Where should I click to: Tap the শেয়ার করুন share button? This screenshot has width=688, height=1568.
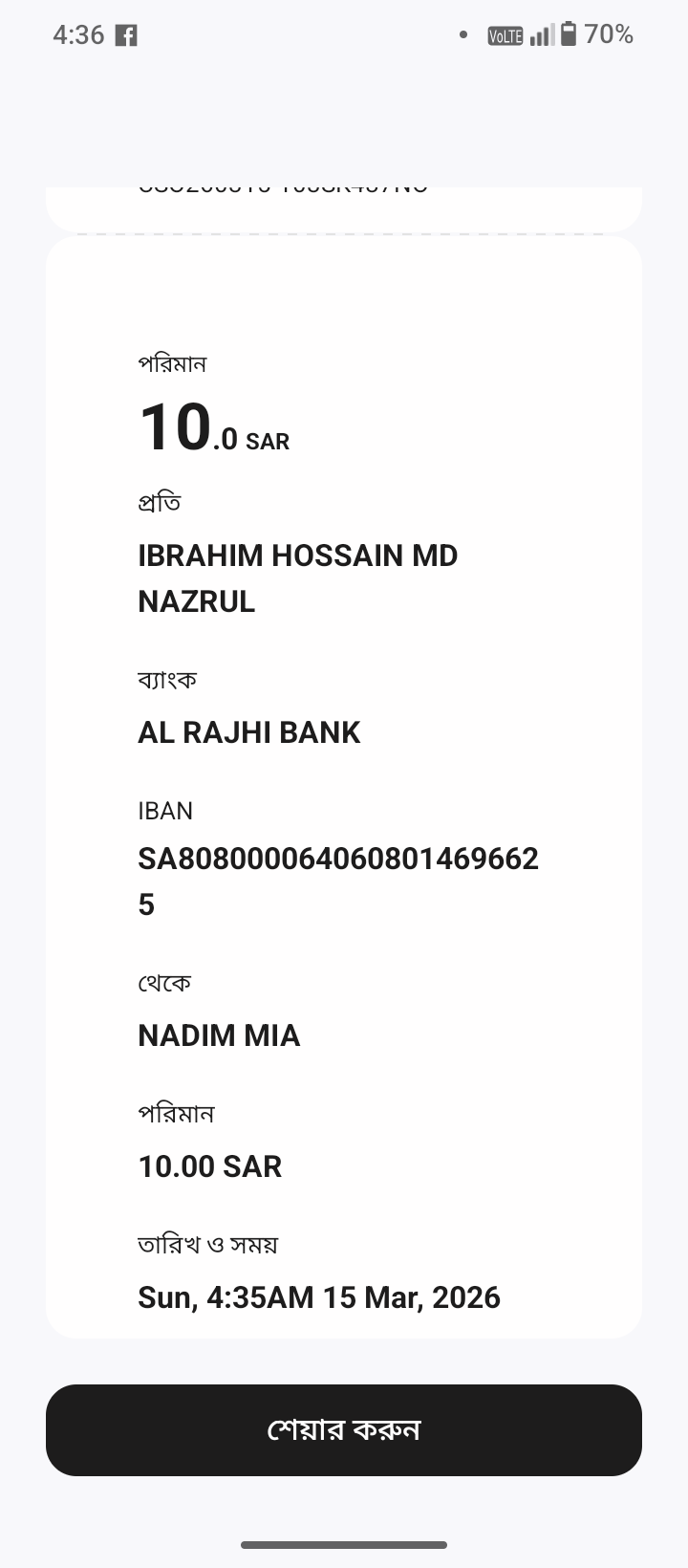pos(344,1429)
